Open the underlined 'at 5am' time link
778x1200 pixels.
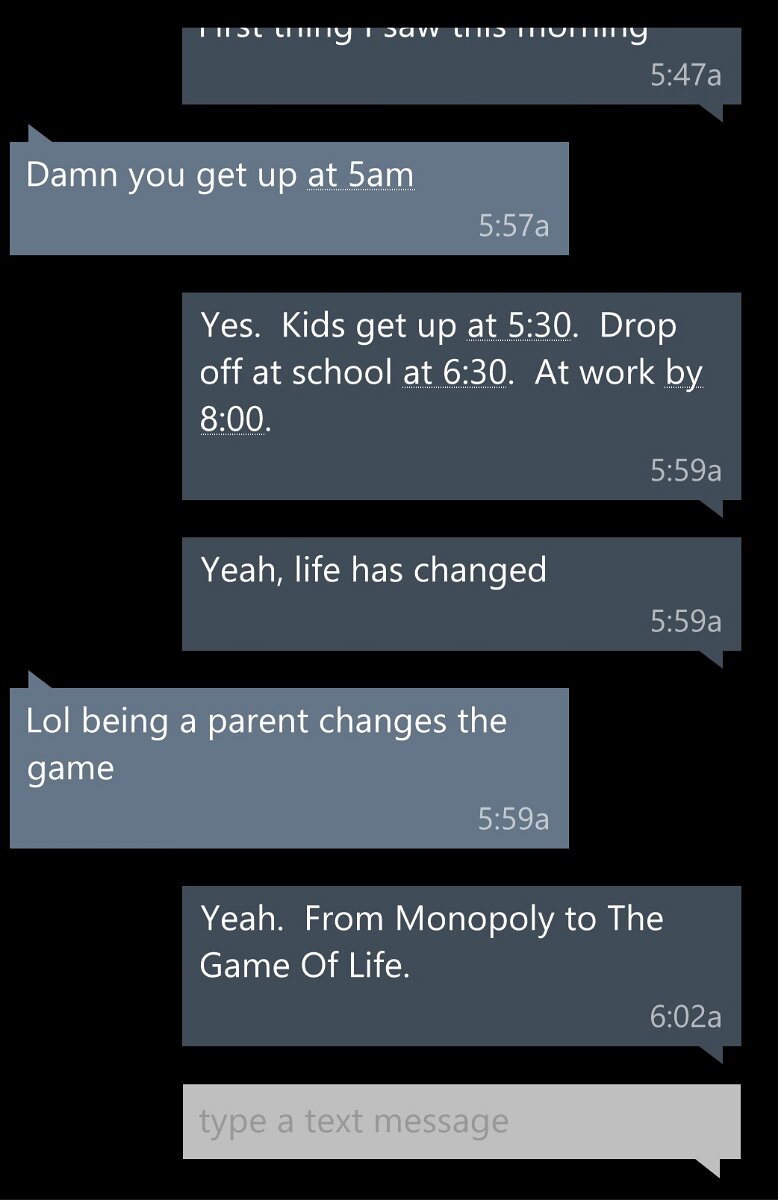click(x=360, y=175)
